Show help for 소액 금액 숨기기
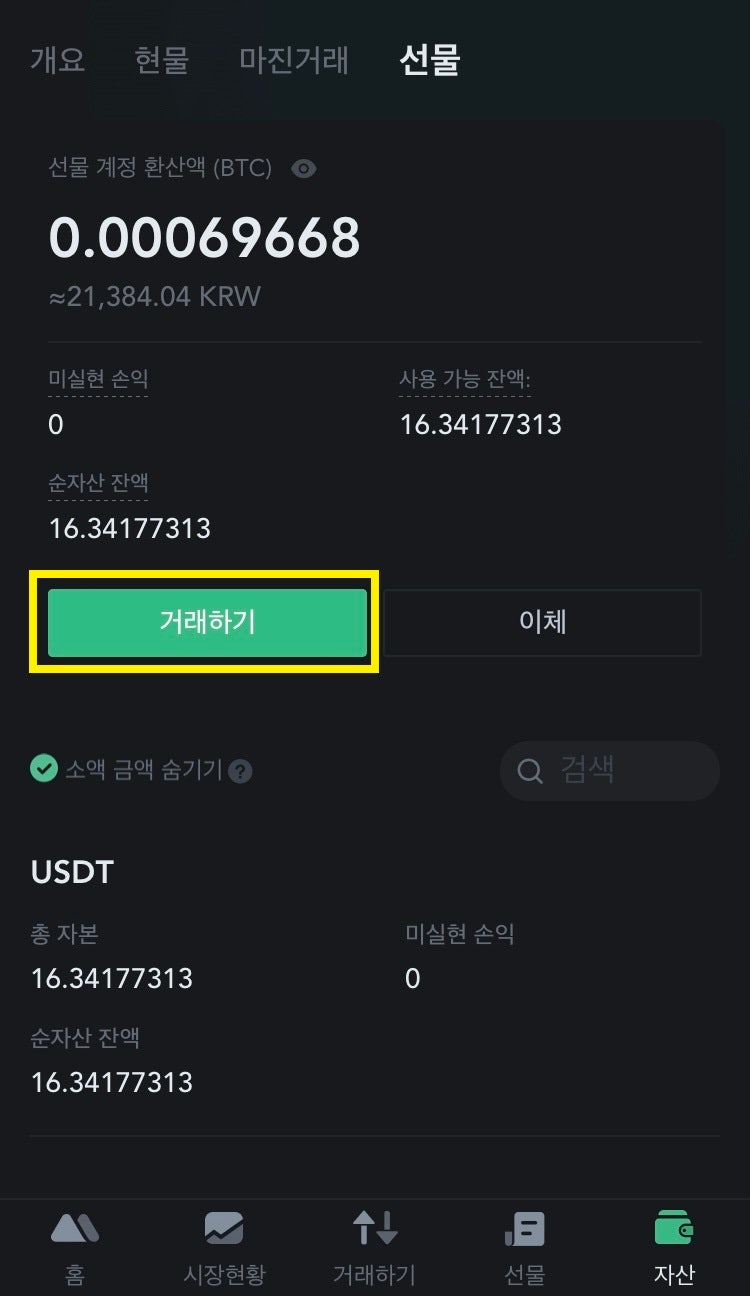The width and height of the screenshot is (750, 1296). (240, 771)
